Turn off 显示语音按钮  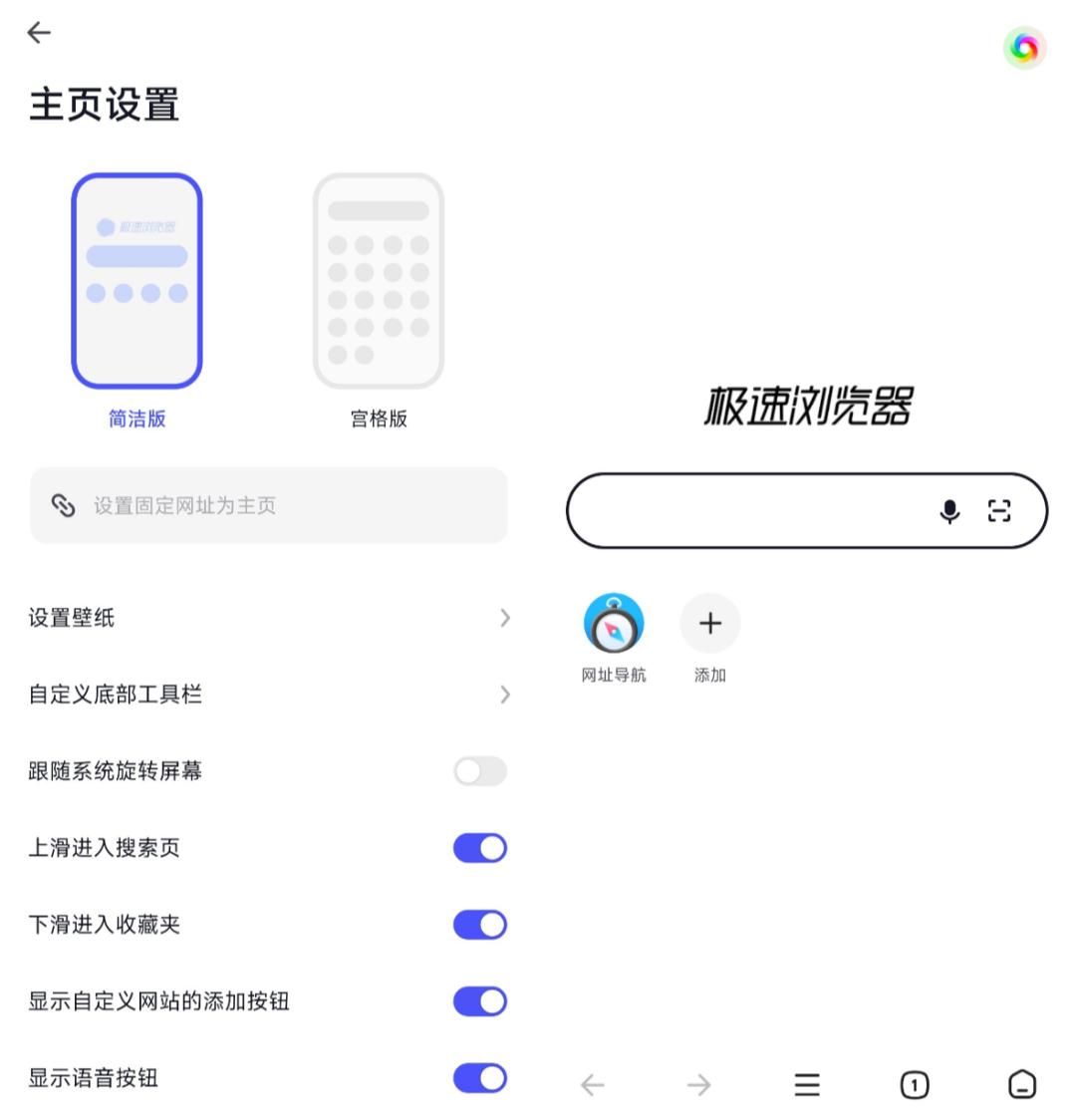point(479,1078)
